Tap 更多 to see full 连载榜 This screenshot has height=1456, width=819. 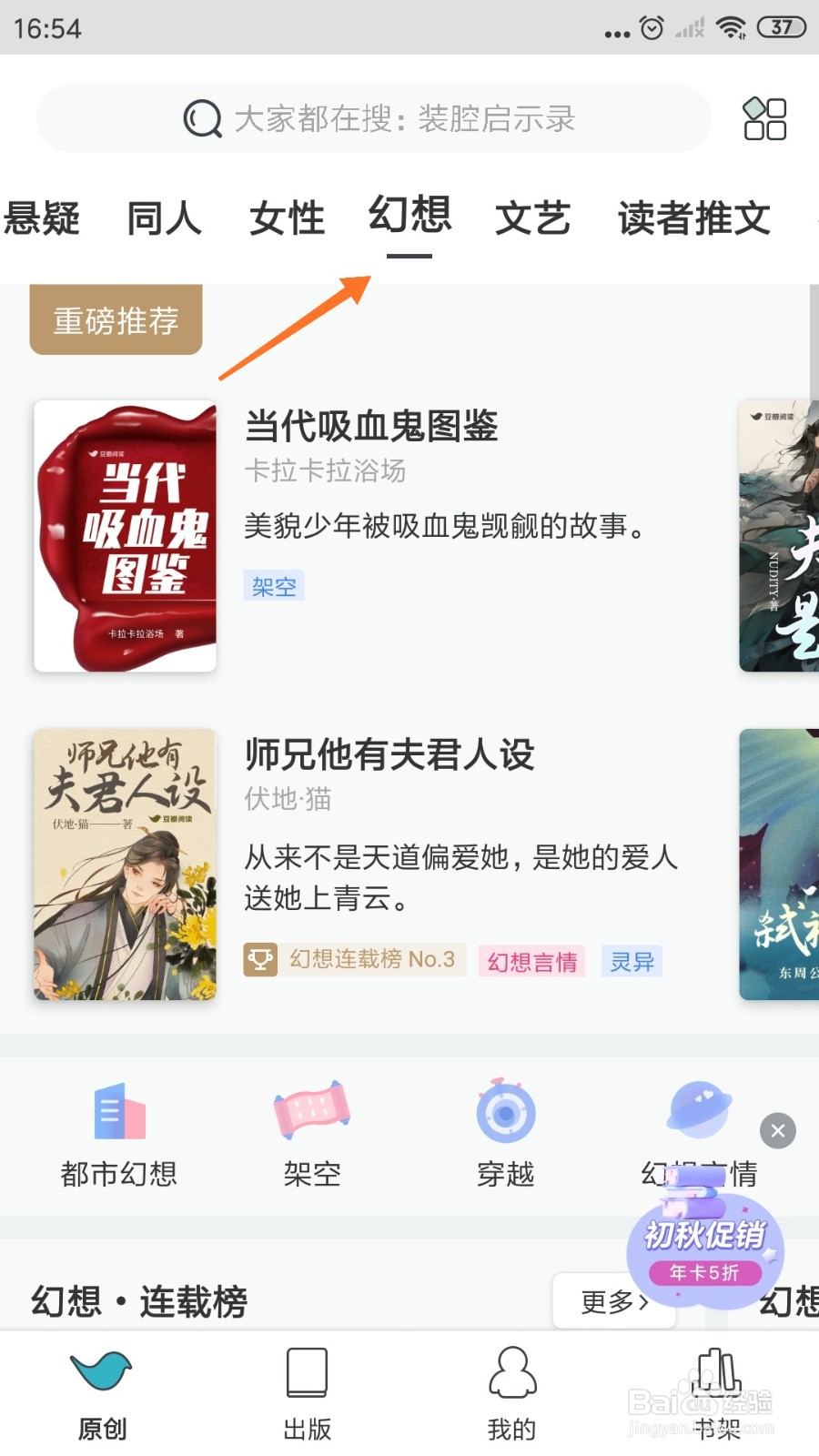tap(613, 1303)
